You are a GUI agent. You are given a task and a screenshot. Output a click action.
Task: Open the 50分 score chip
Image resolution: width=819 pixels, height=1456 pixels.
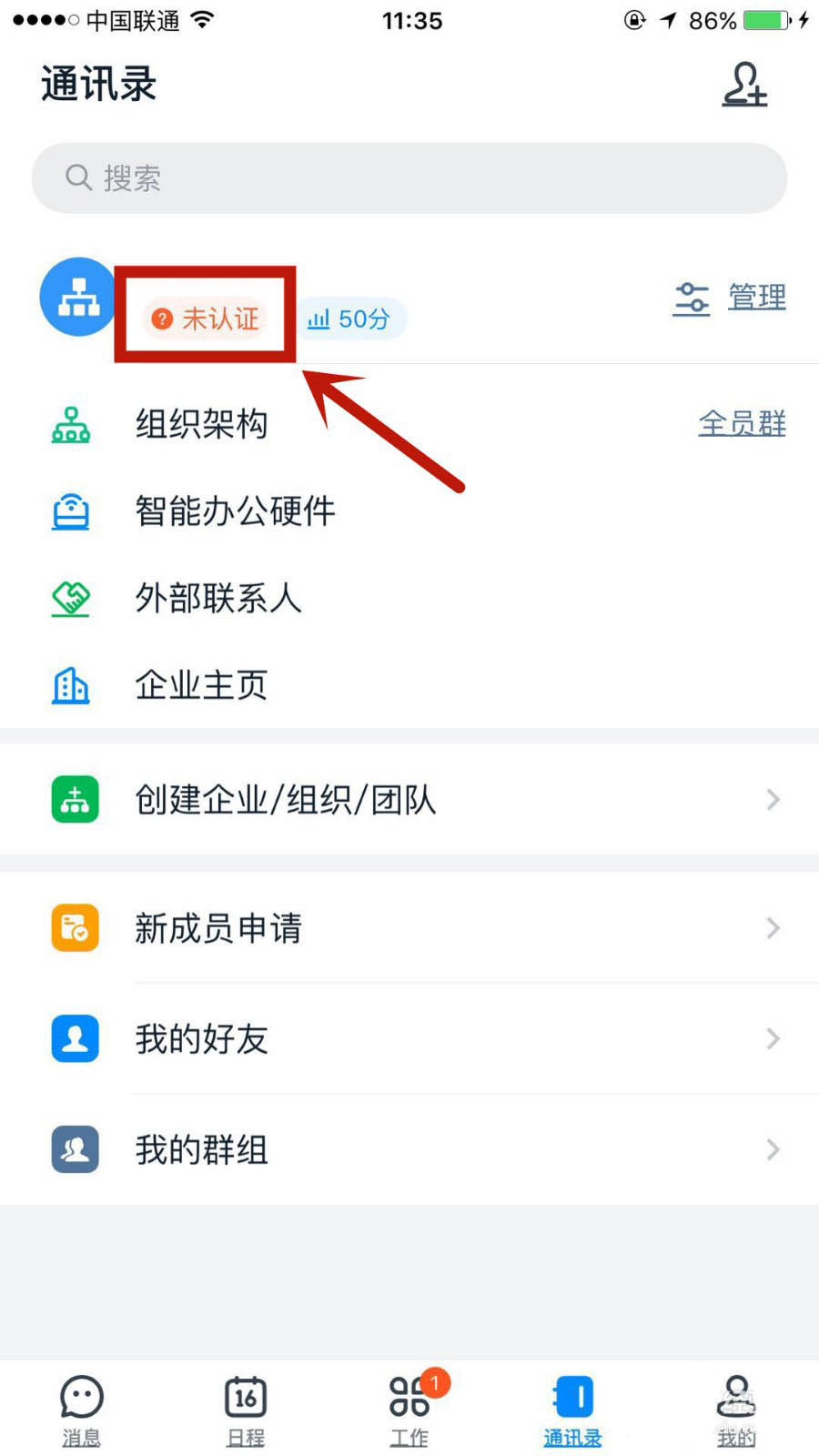point(350,319)
